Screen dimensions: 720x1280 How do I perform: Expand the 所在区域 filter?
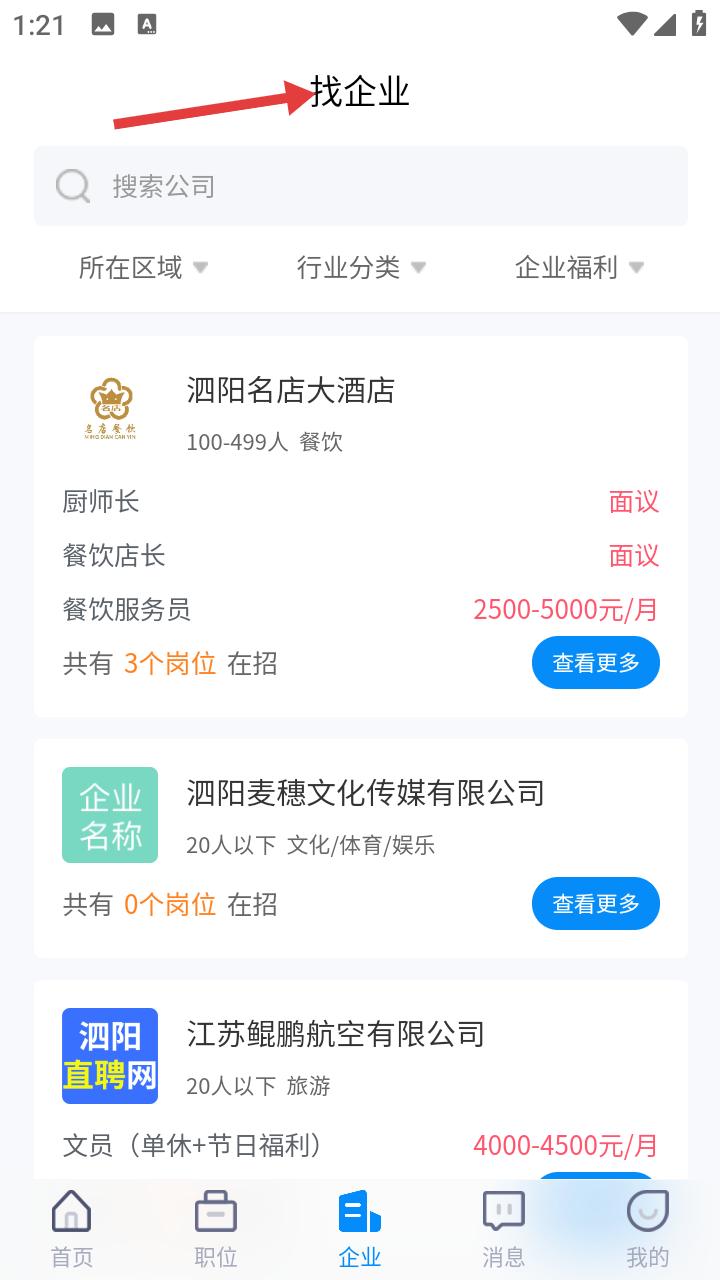point(143,267)
